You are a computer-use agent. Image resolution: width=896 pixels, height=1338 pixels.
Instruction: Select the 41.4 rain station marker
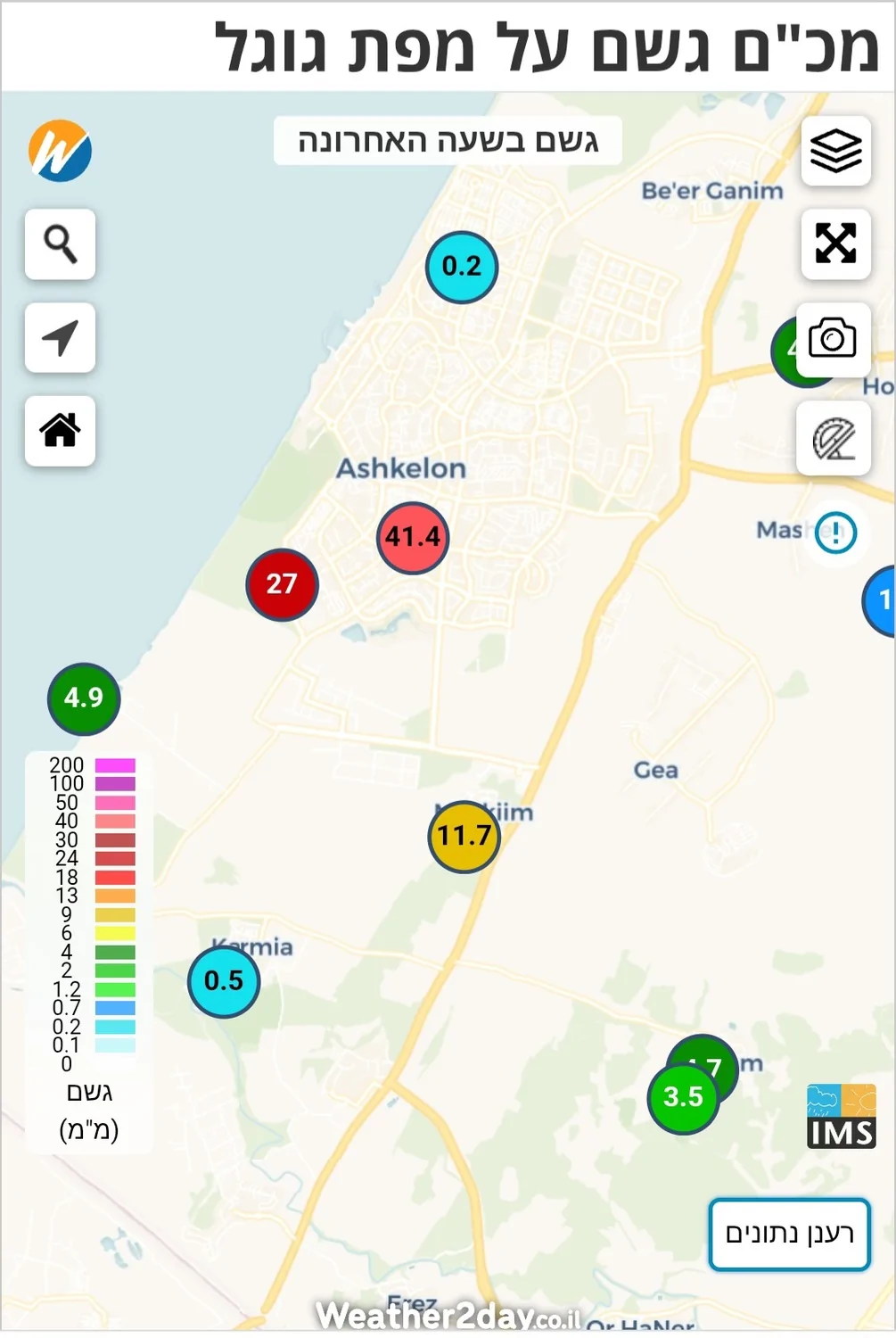tap(413, 537)
